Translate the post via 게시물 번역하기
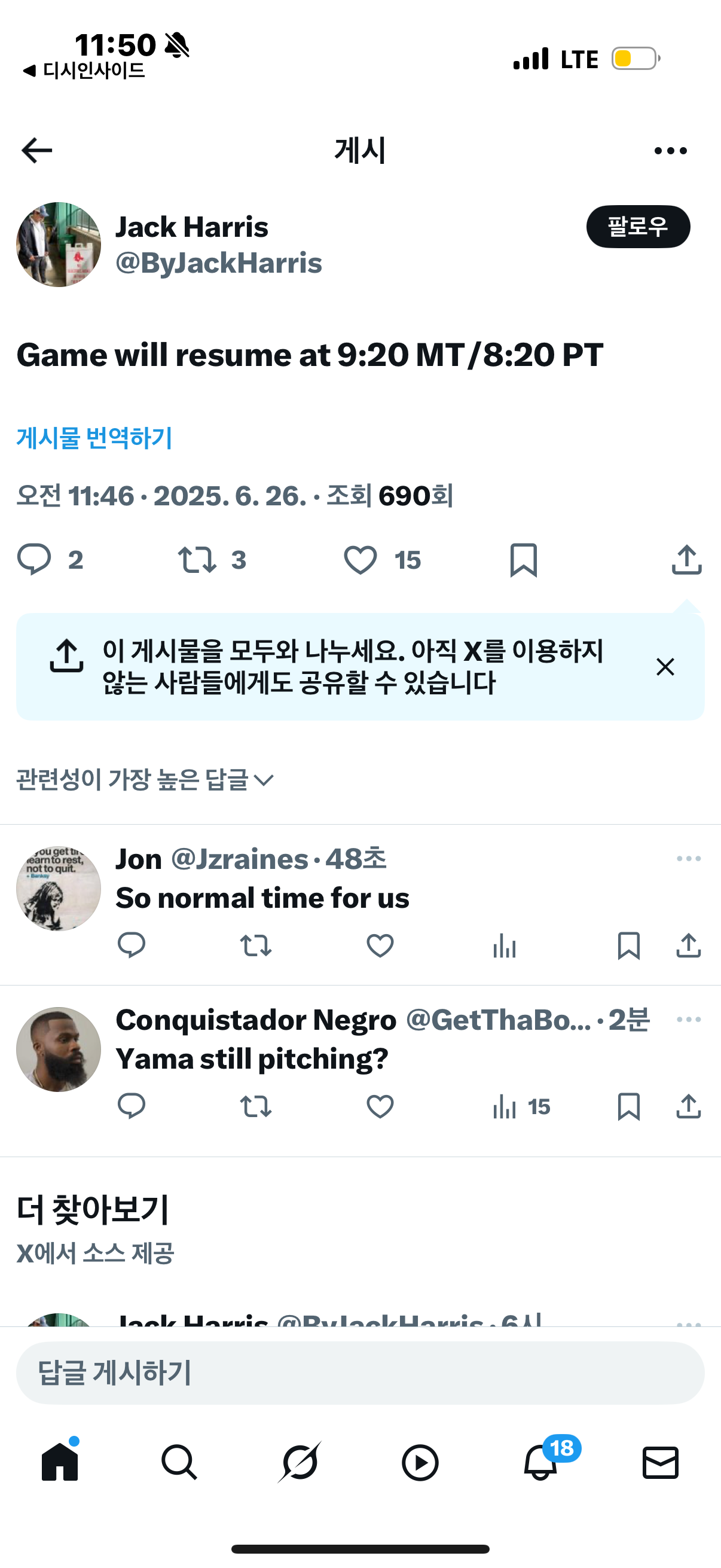721x1568 pixels. click(94, 438)
